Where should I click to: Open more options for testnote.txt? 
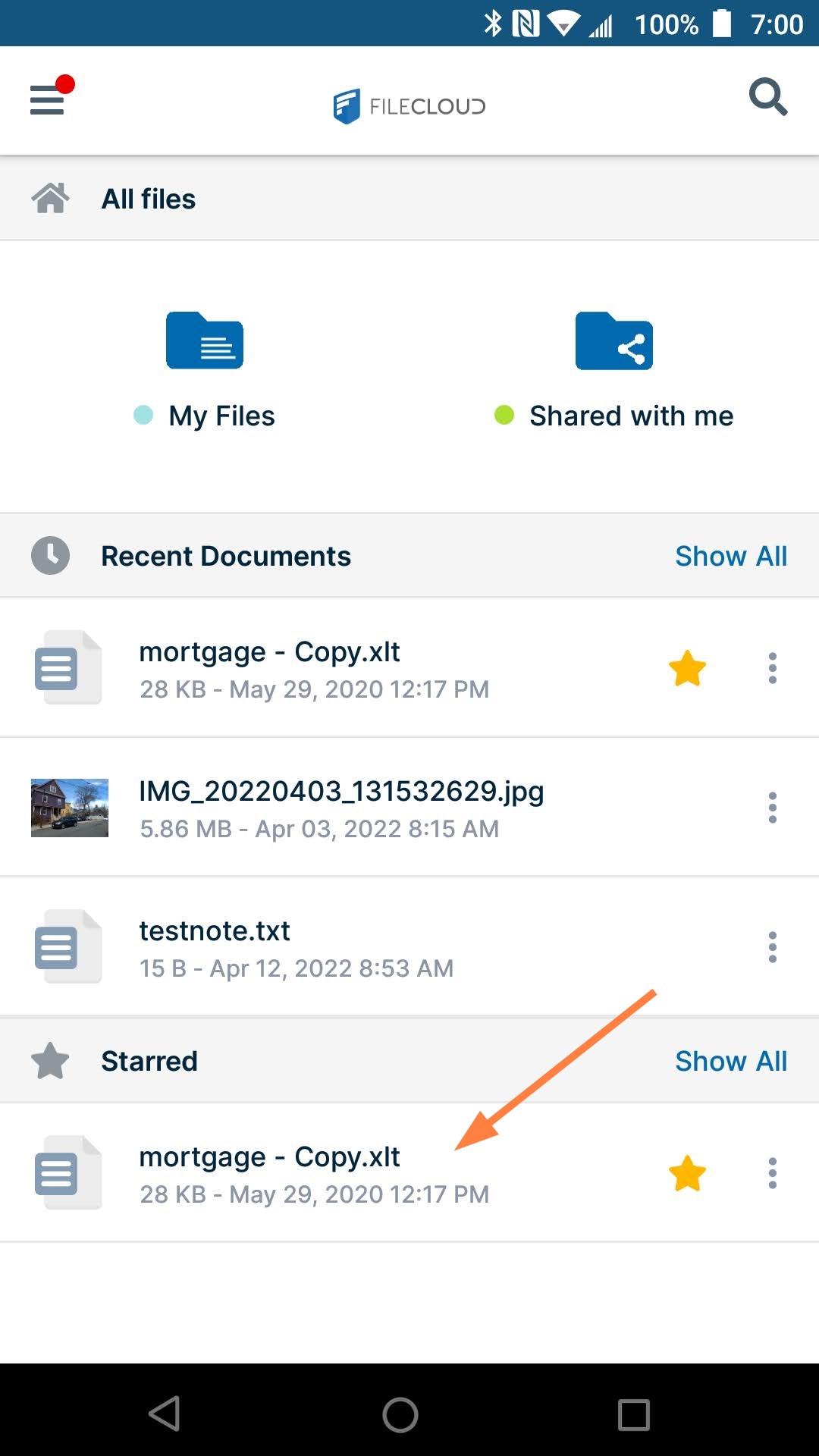point(772,947)
